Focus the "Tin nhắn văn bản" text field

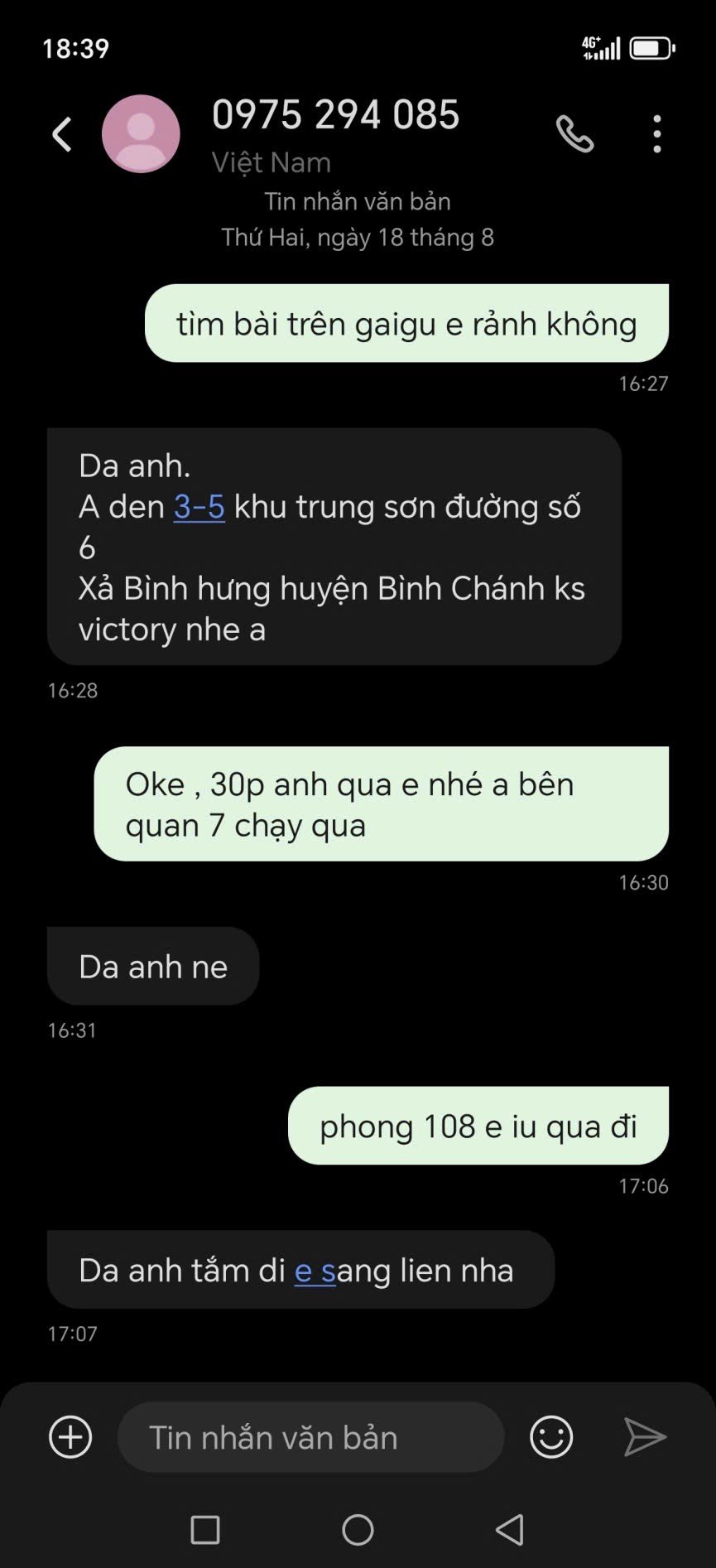coord(310,1437)
